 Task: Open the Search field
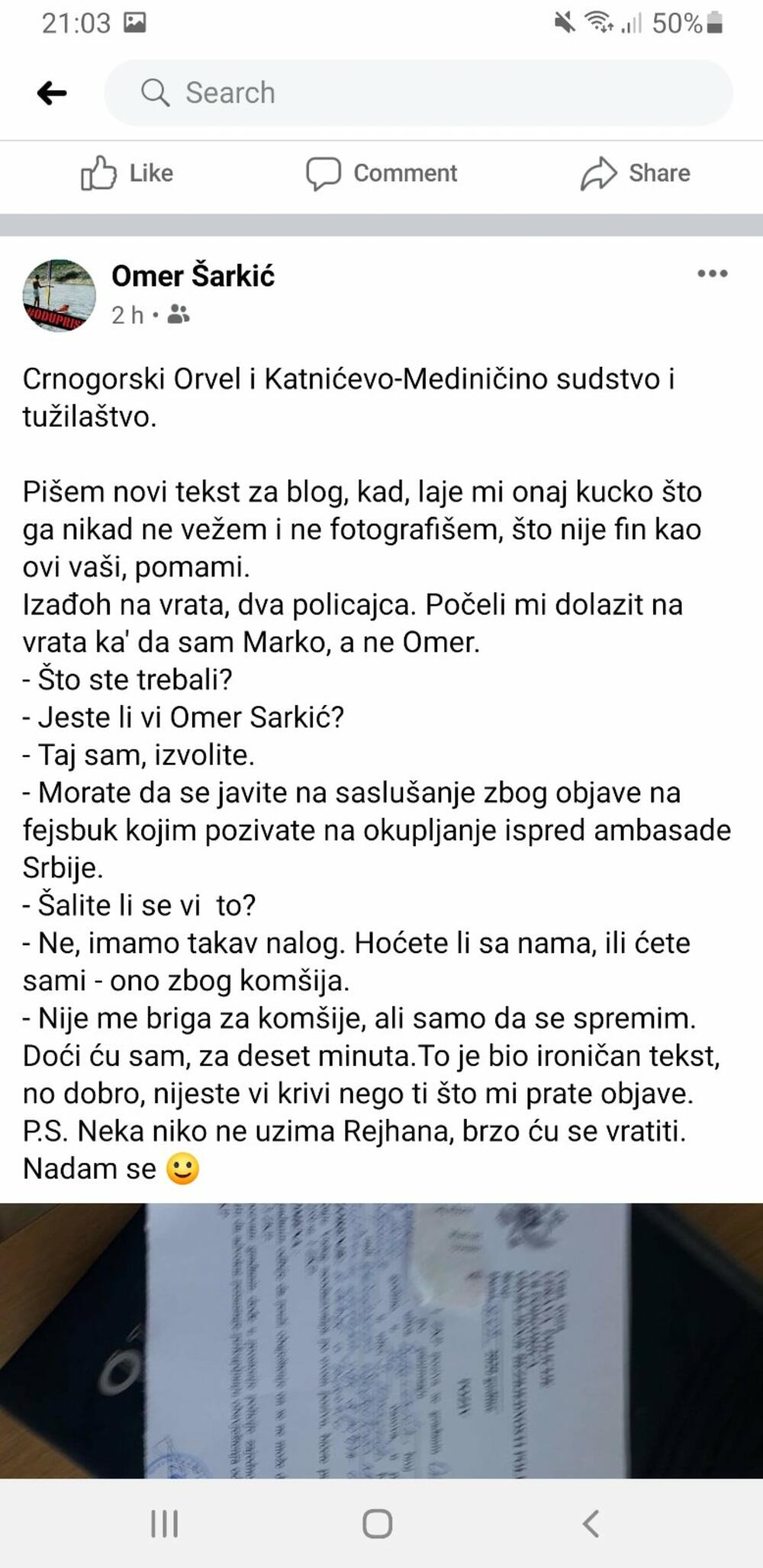coord(418,93)
